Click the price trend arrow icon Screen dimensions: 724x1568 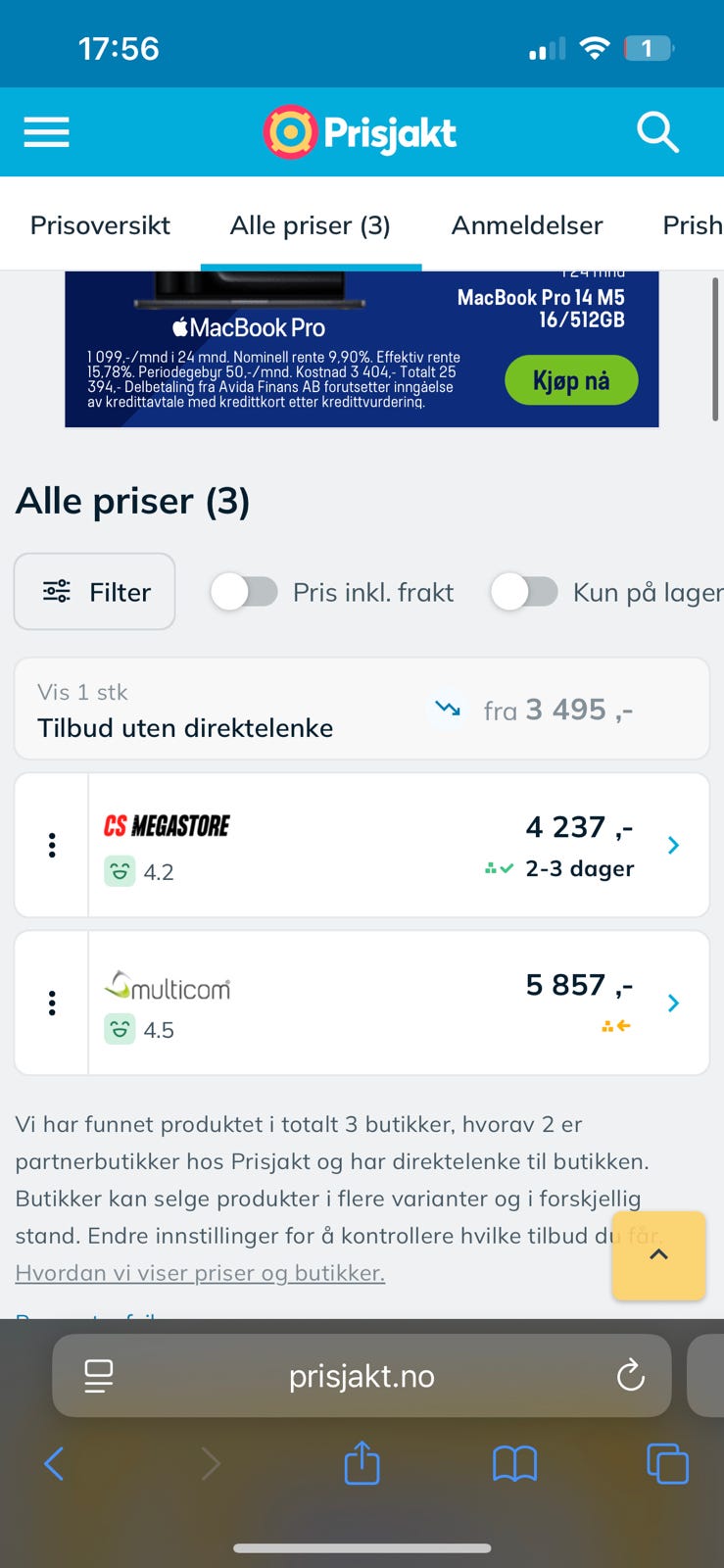pyautogui.click(x=448, y=710)
